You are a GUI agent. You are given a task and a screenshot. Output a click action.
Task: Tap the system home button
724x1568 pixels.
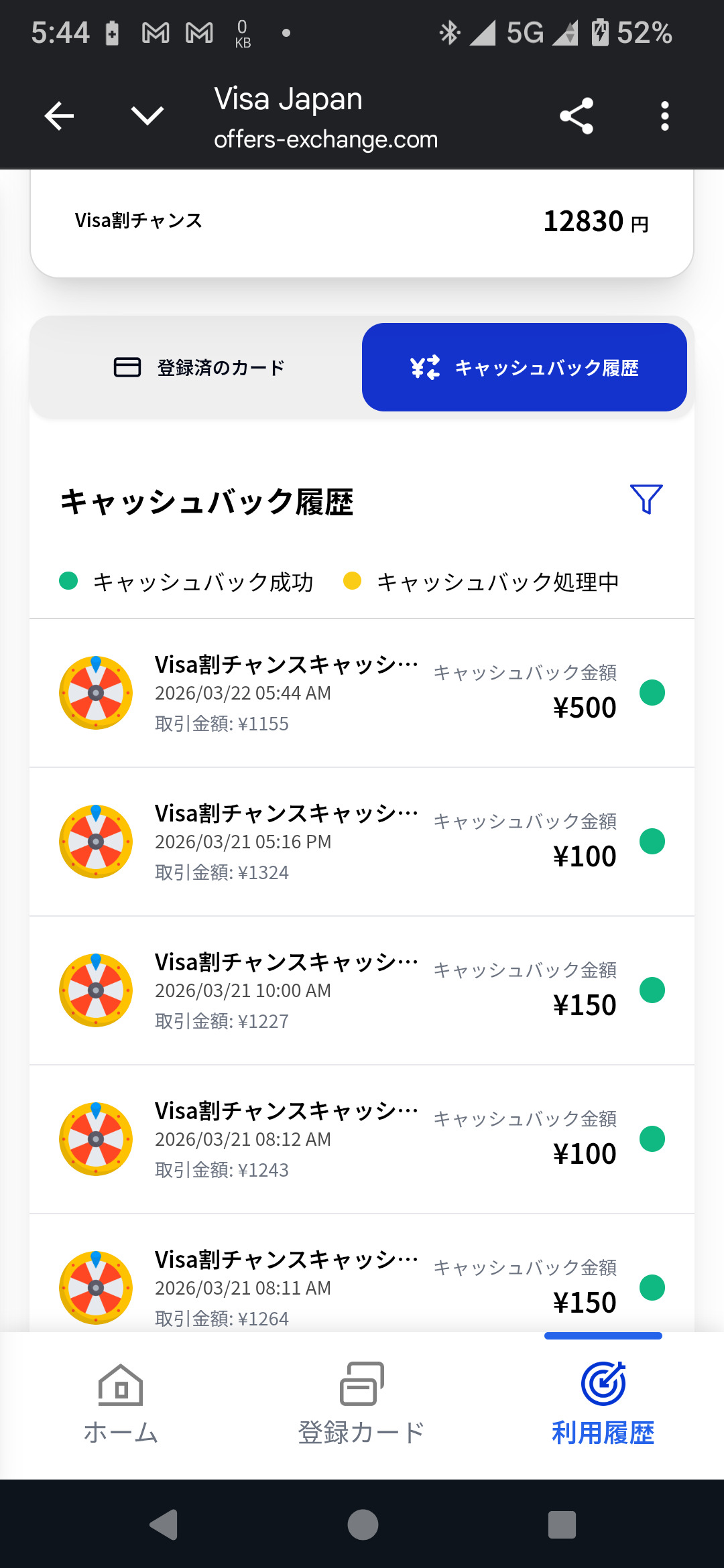(x=363, y=1524)
